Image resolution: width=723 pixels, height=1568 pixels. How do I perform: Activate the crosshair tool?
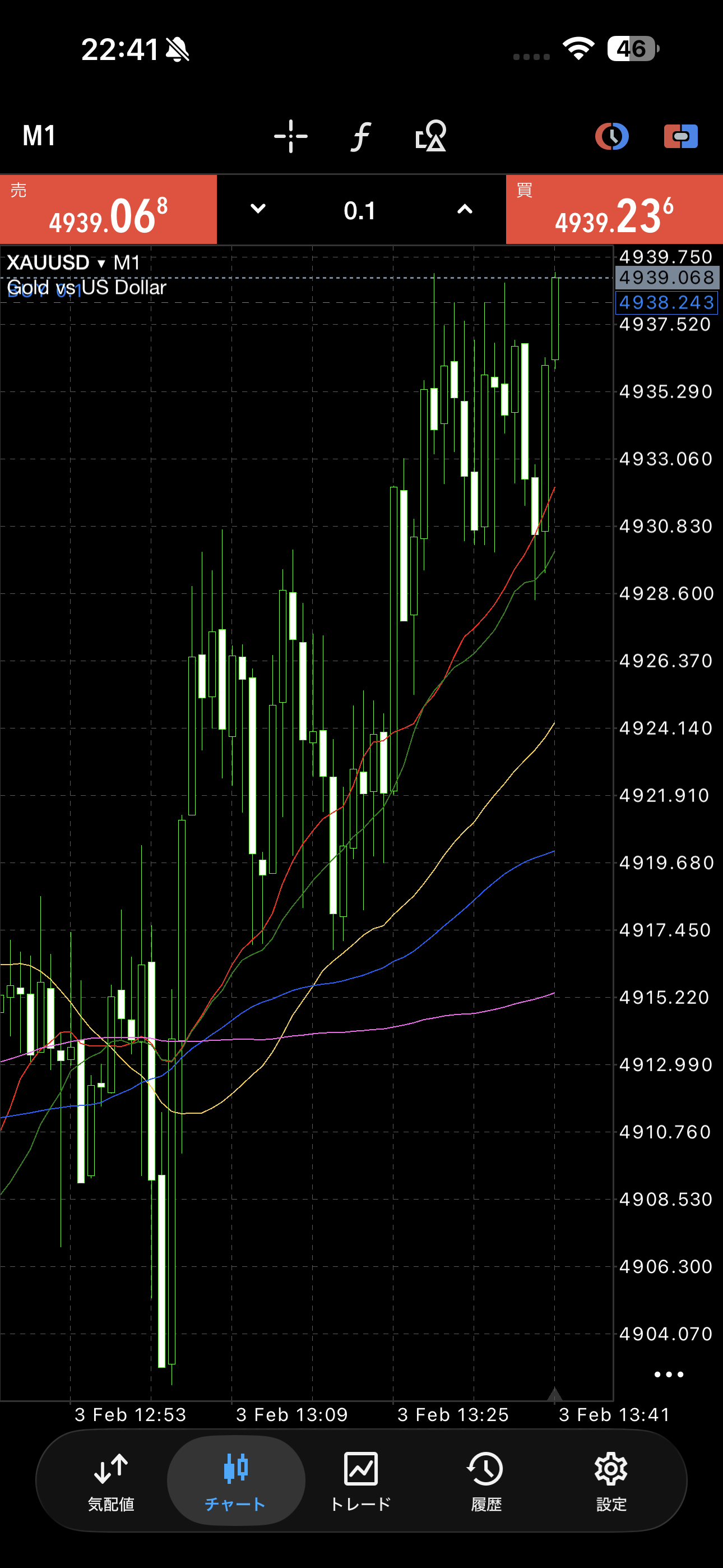pos(290,136)
